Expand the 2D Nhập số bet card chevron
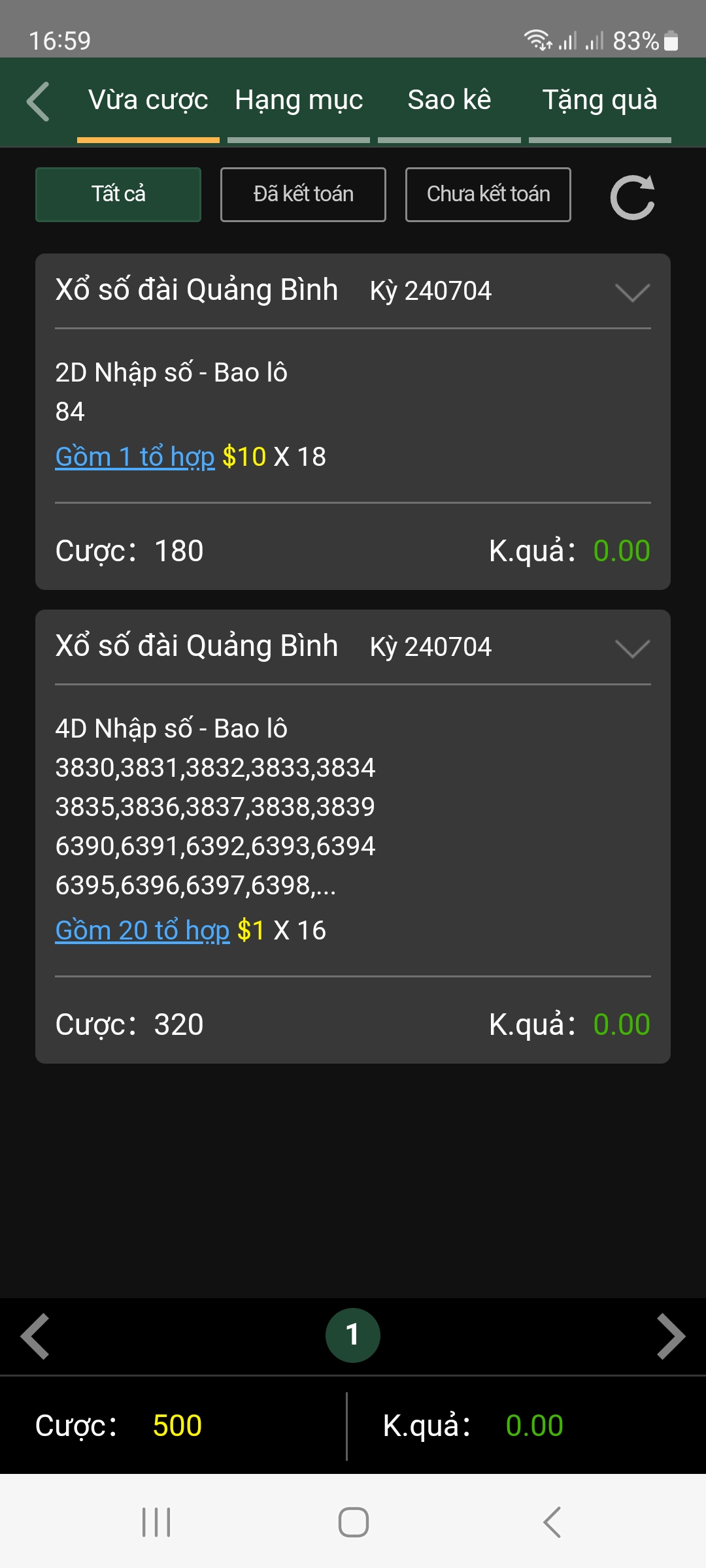This screenshot has height=1568, width=706. (632, 292)
